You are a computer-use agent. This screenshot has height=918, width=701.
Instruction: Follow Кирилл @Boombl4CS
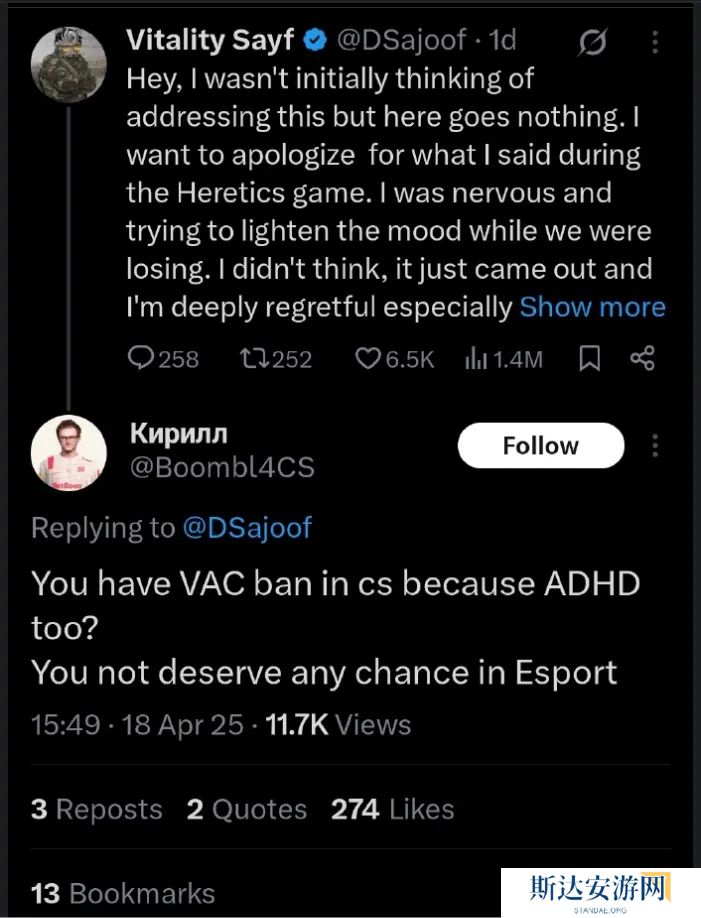[540, 446]
